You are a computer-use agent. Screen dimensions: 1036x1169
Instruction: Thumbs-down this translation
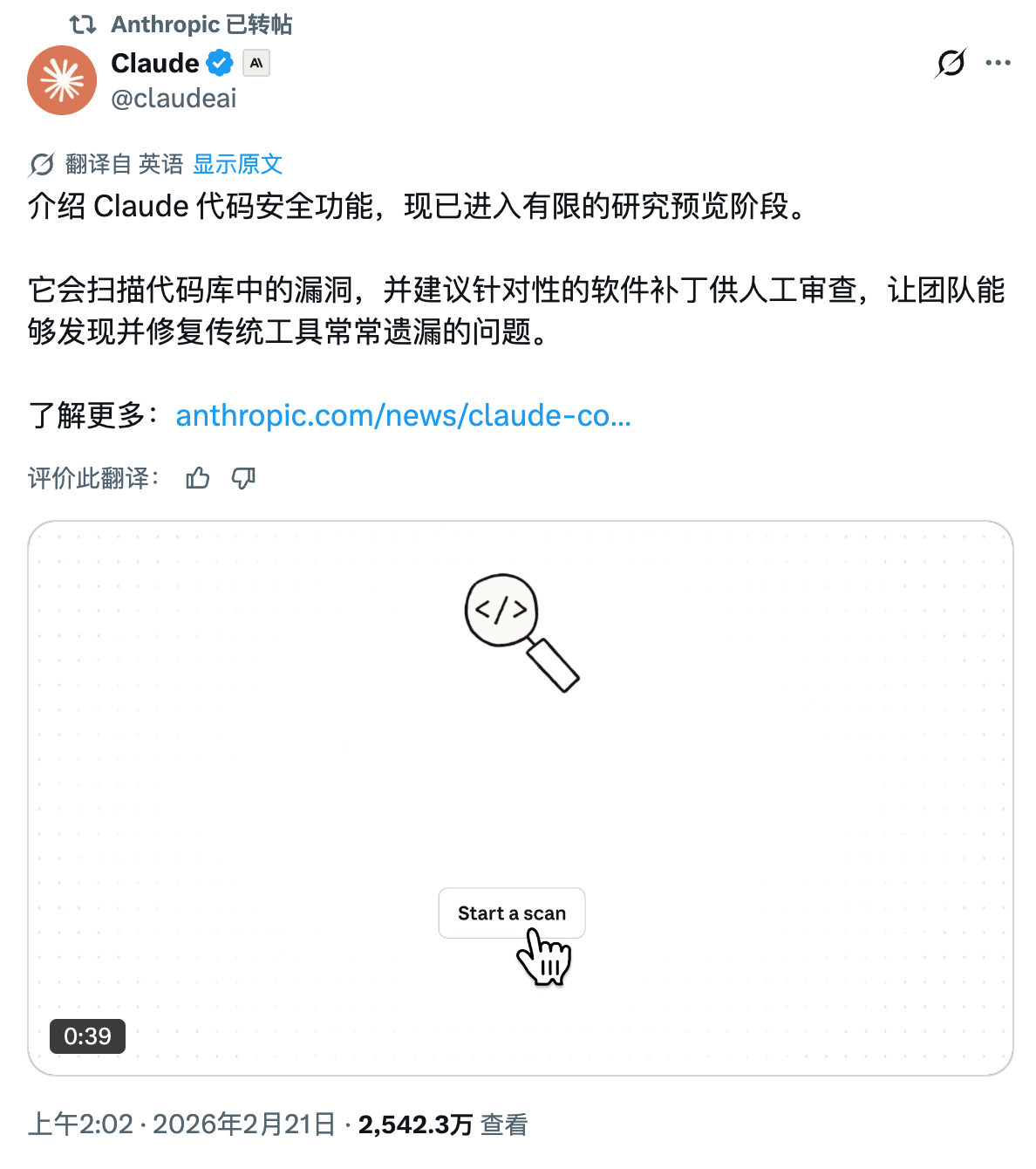[243, 478]
